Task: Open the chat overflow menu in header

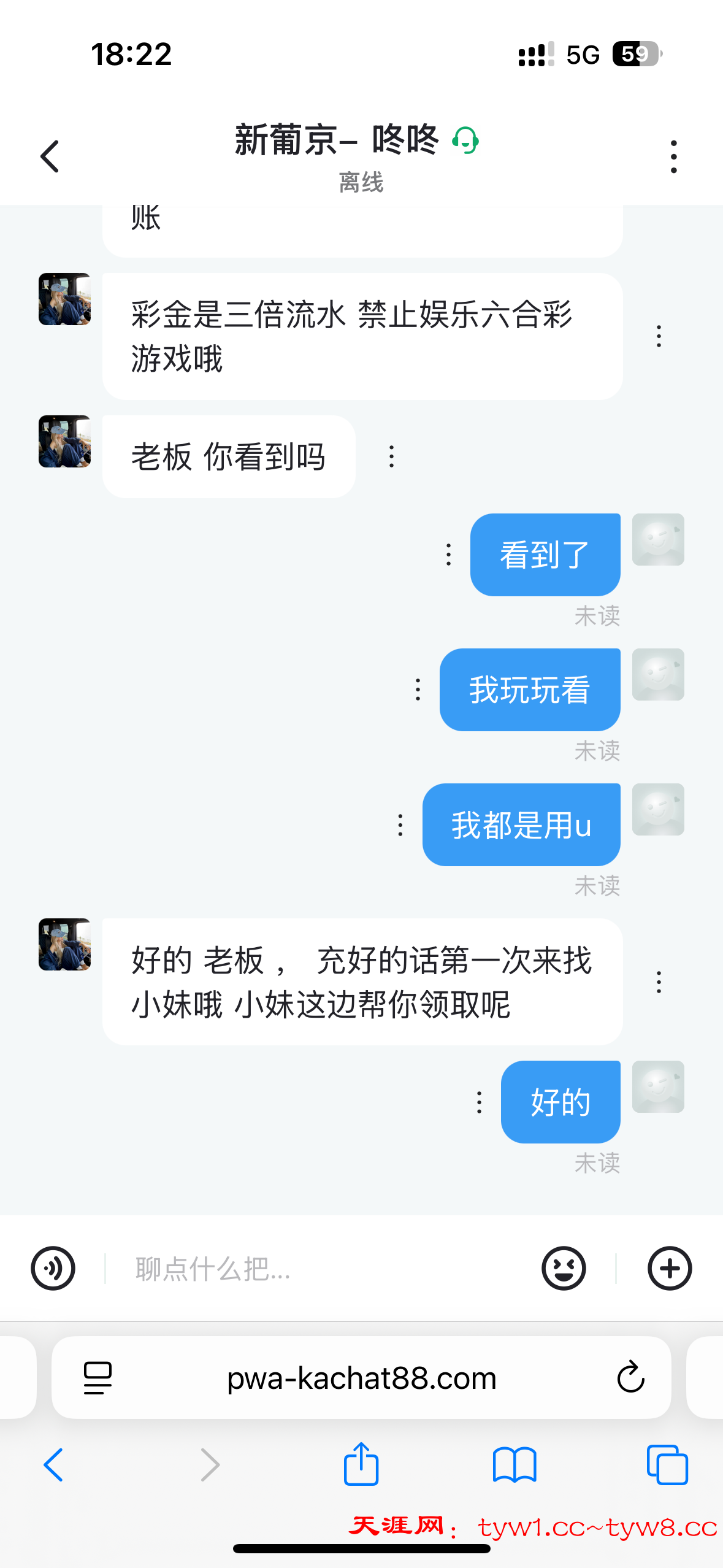Action: 673,156
